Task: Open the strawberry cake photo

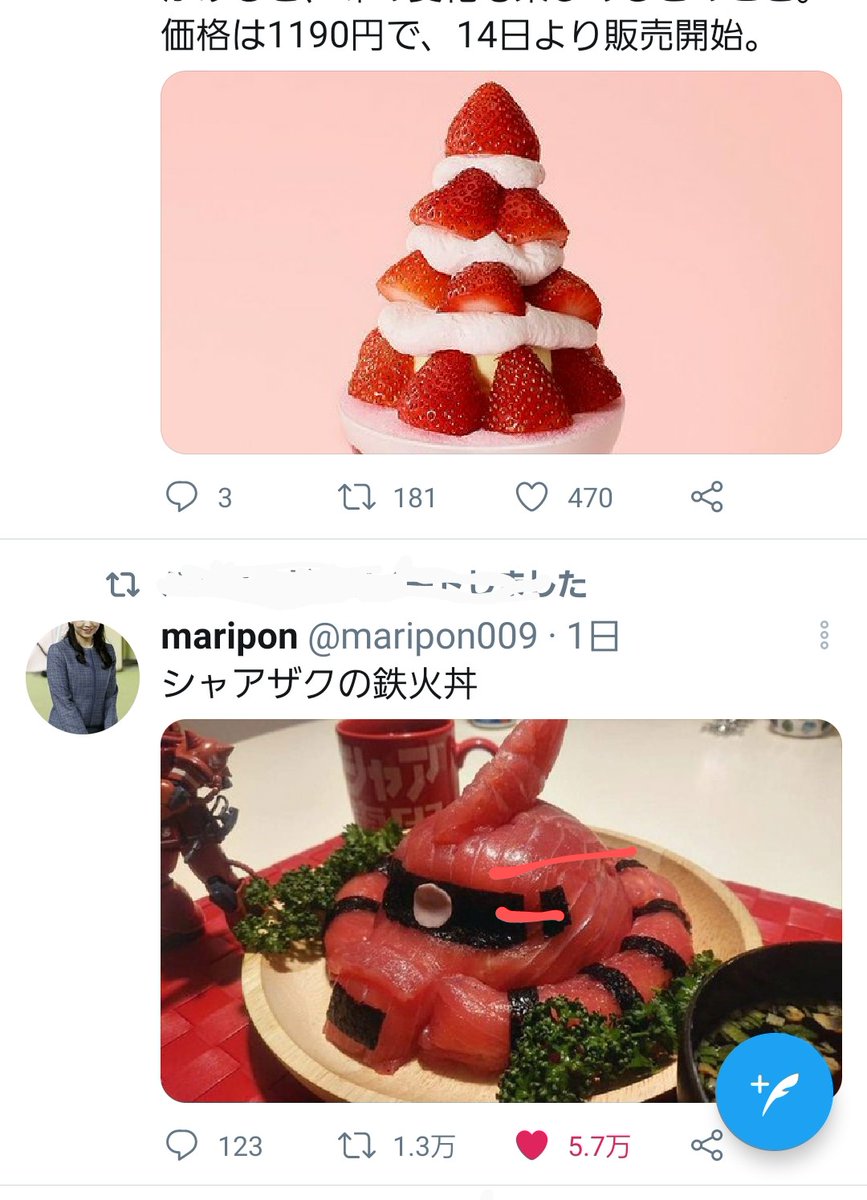Action: tap(500, 262)
